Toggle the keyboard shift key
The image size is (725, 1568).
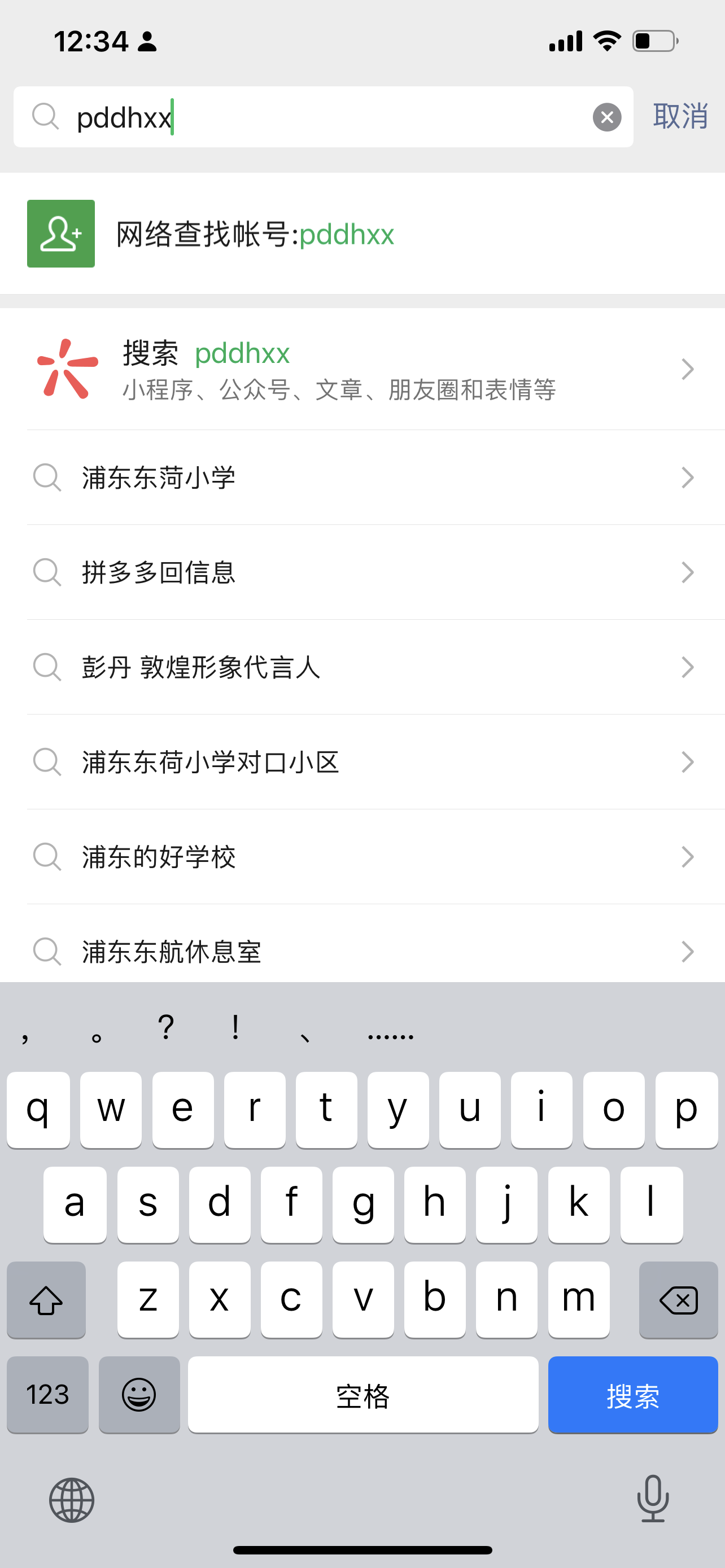pos(46,1300)
